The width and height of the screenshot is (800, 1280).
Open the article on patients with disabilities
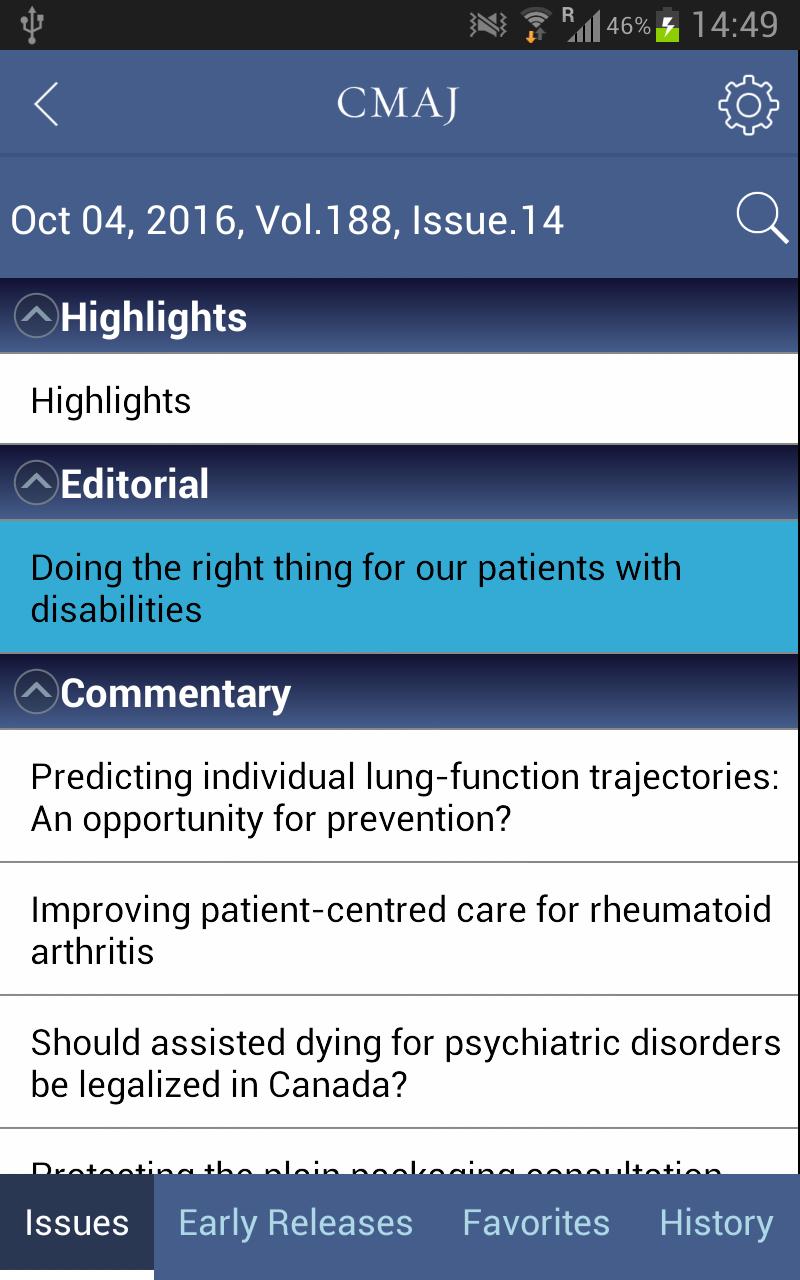tap(400, 588)
